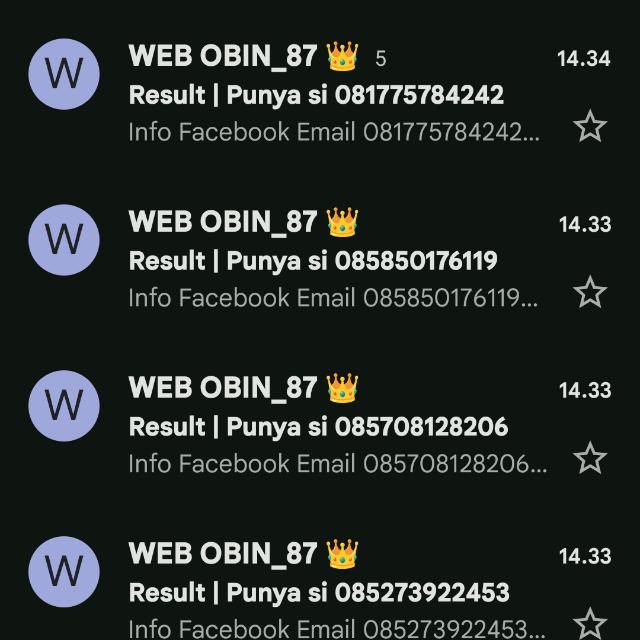
Task: Star the email about 085708128206
Action: click(590, 459)
